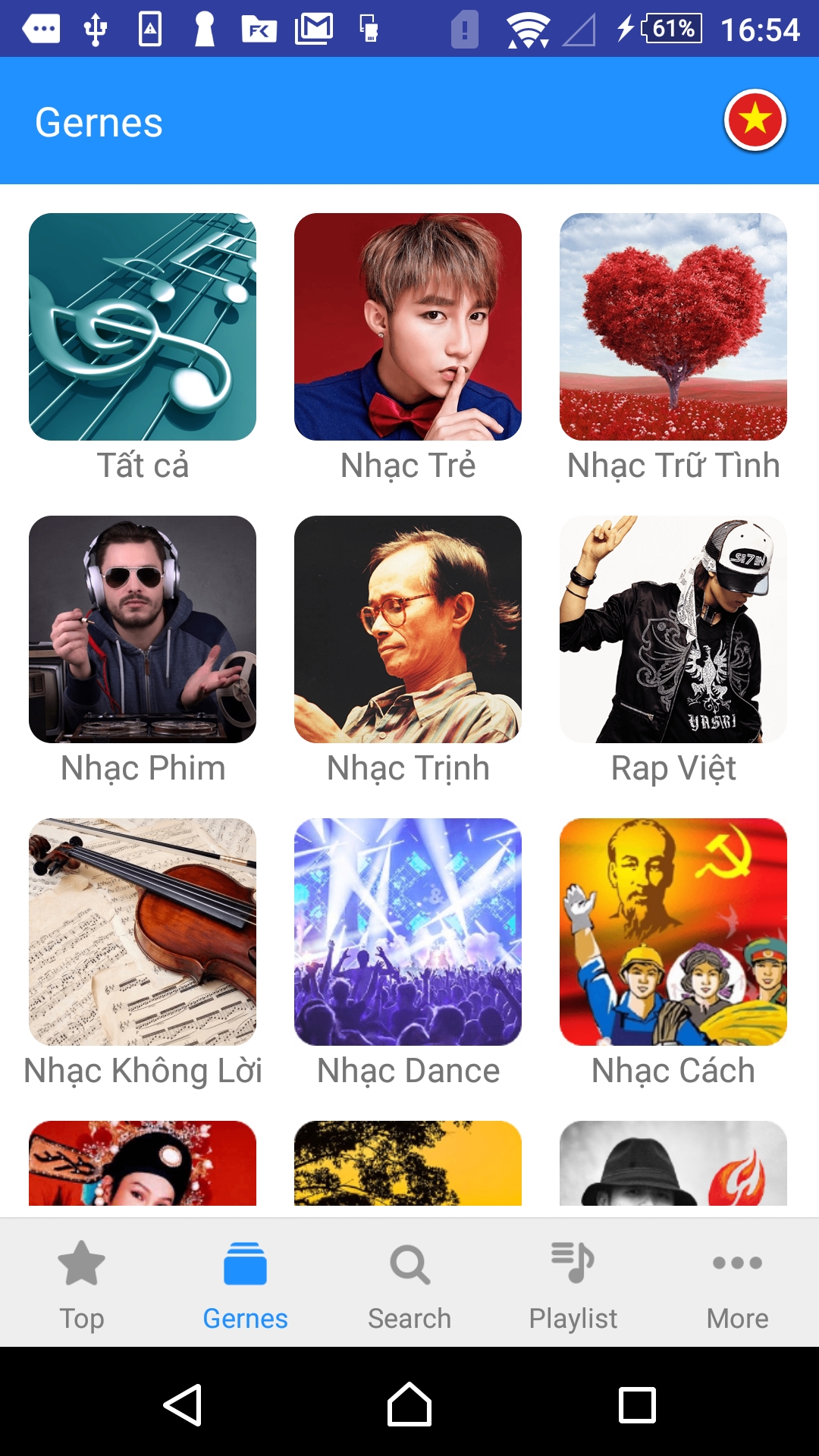
Task: Go to the Search tab
Action: click(x=409, y=1283)
